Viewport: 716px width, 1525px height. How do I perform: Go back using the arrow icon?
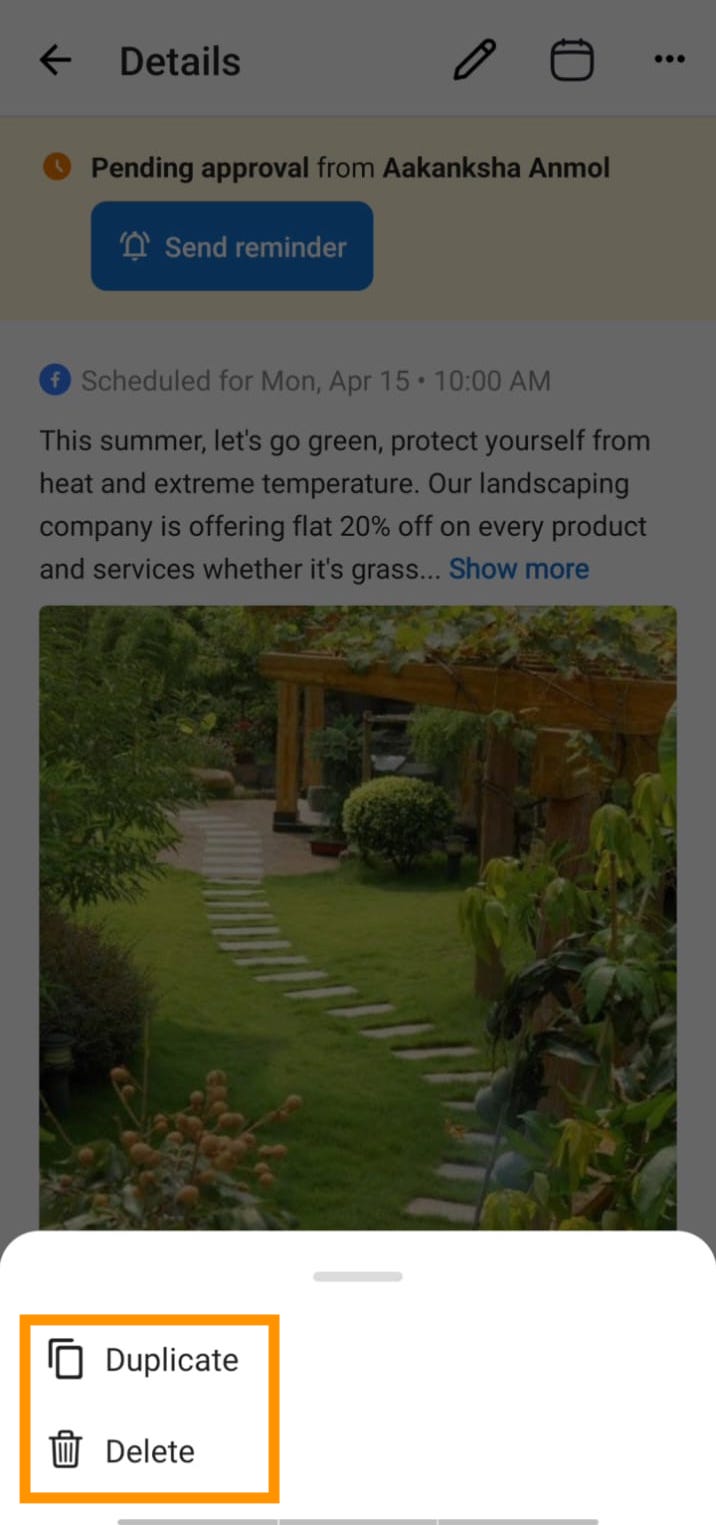[56, 61]
